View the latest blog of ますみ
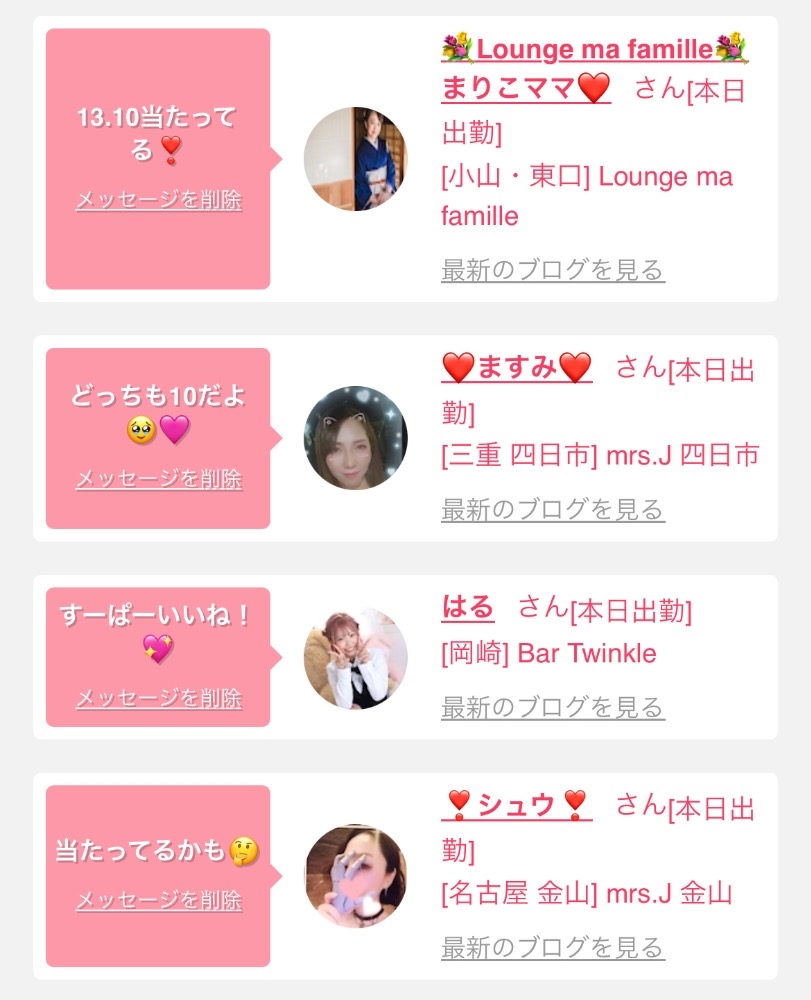 pos(553,510)
